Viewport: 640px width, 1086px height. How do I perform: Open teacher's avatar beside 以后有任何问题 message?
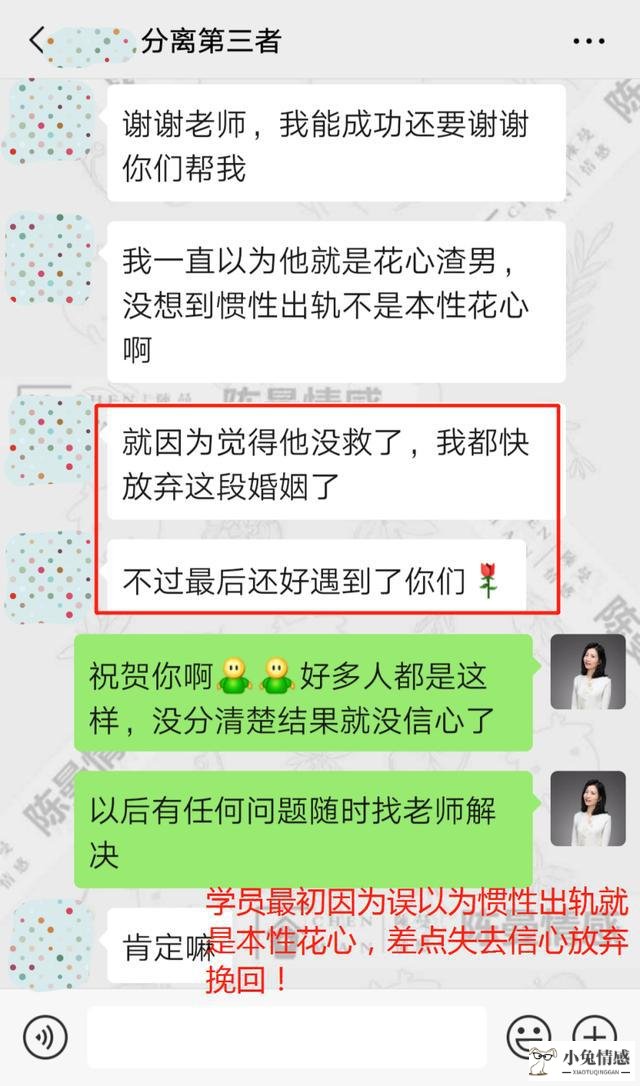click(x=588, y=809)
